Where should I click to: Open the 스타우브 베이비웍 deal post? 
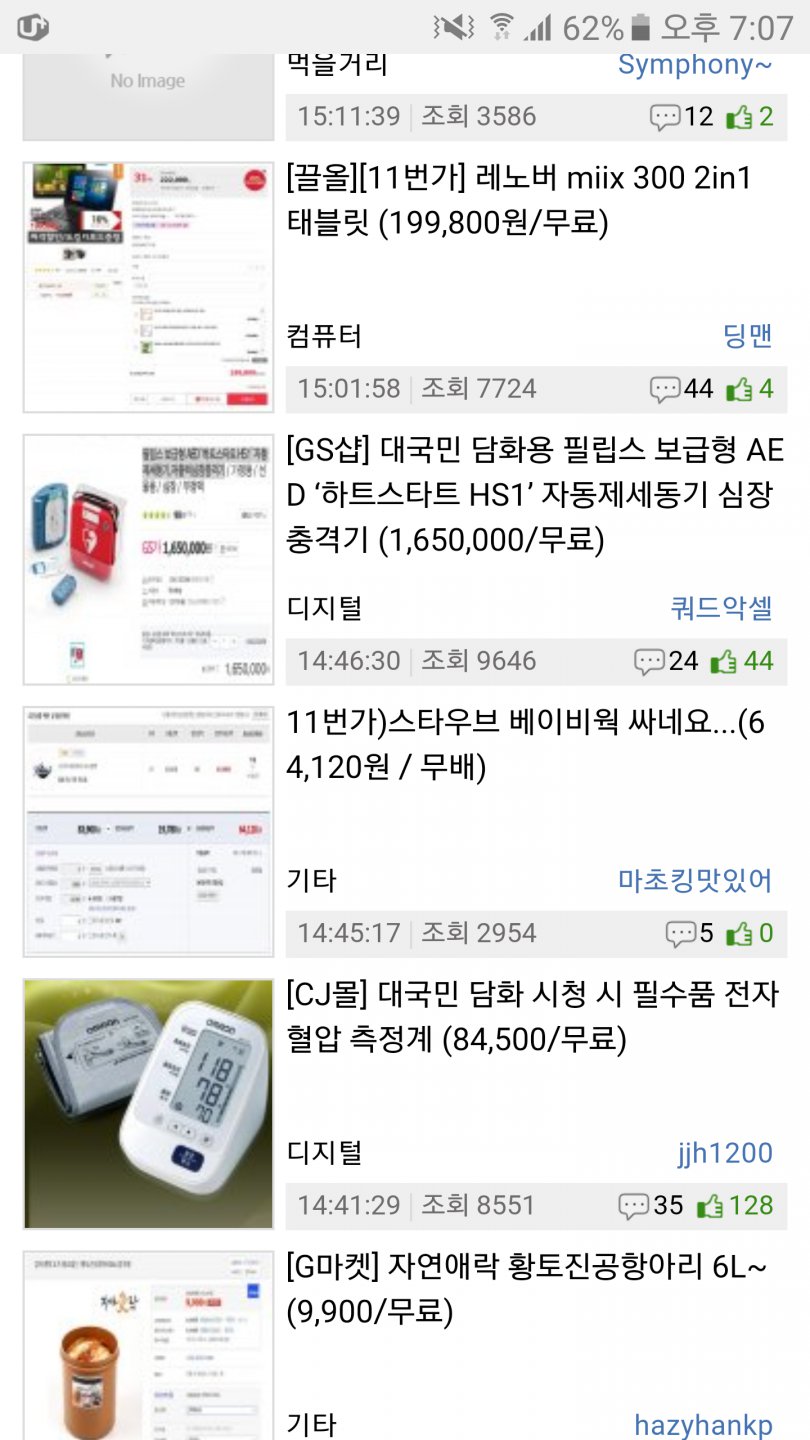click(526, 745)
